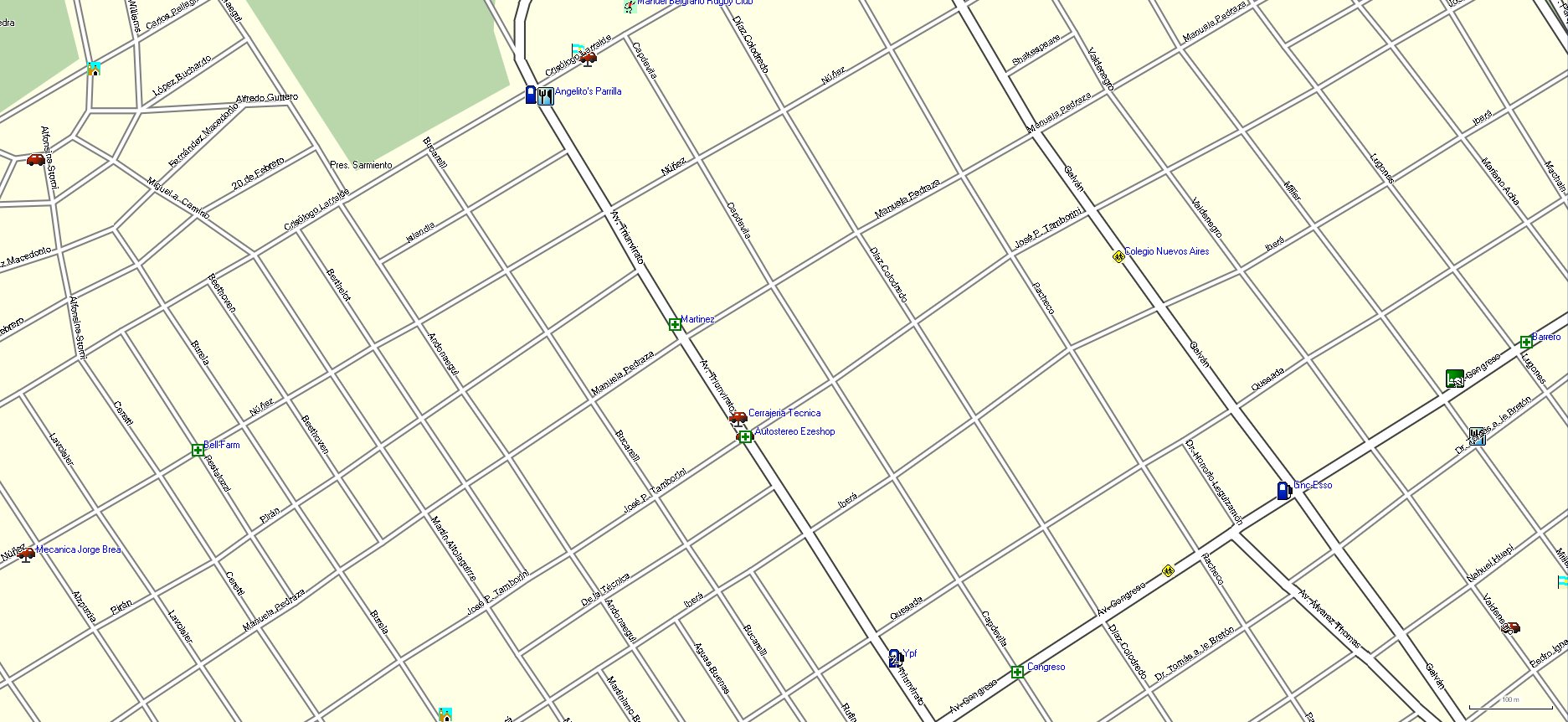Image resolution: width=1568 pixels, height=722 pixels.
Task: Tap the Congreso pharmacy marker
Action: pyautogui.click(x=1016, y=672)
